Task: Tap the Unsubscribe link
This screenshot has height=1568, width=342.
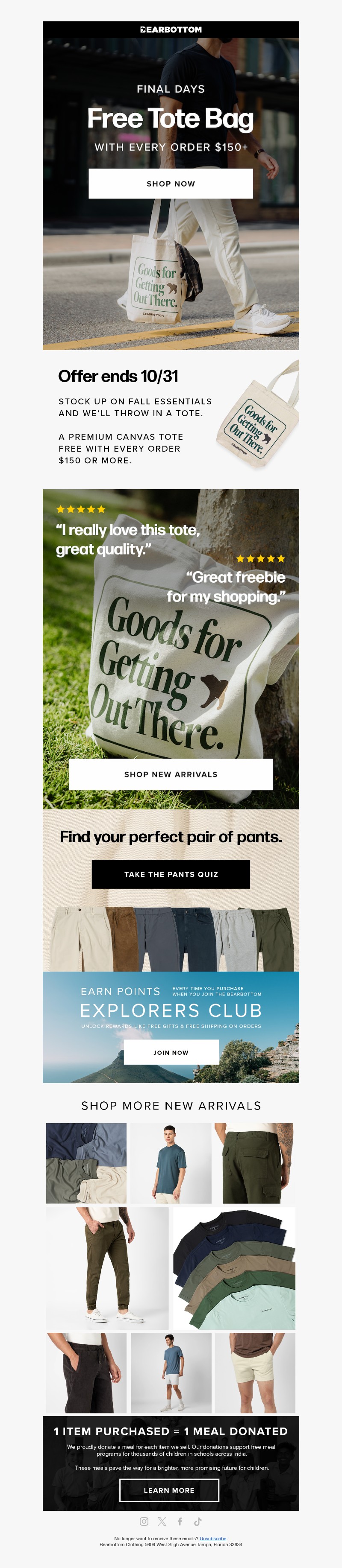Action: tap(213, 1538)
